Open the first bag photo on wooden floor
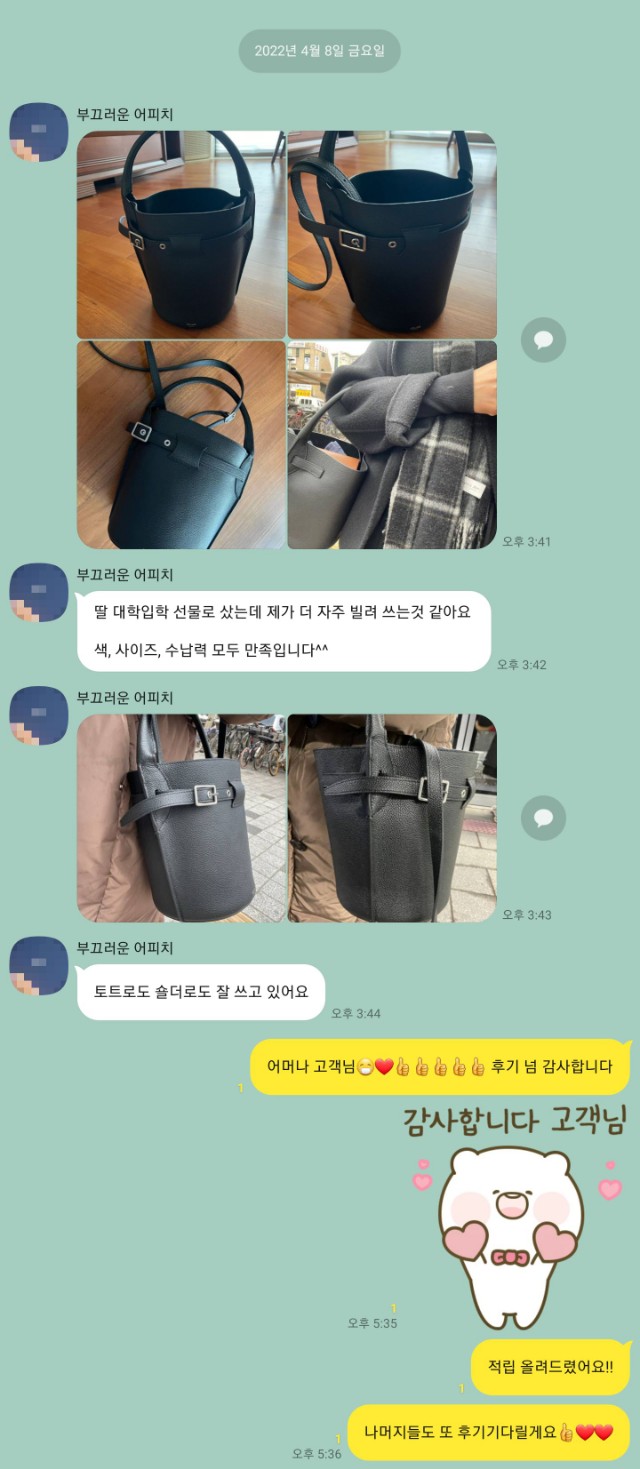The width and height of the screenshot is (640, 1469). pos(181,235)
